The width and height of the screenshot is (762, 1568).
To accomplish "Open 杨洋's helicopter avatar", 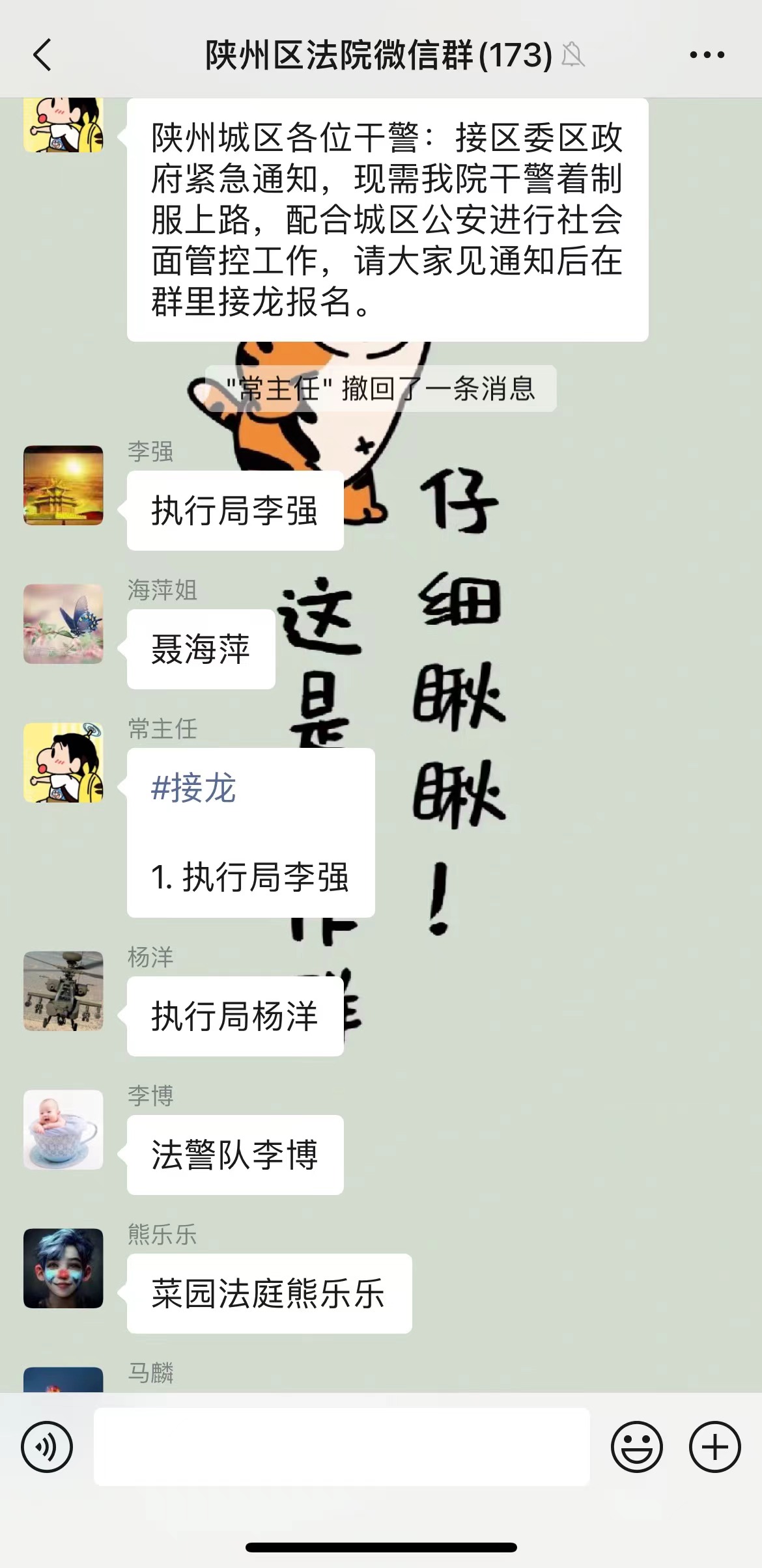I will [63, 991].
